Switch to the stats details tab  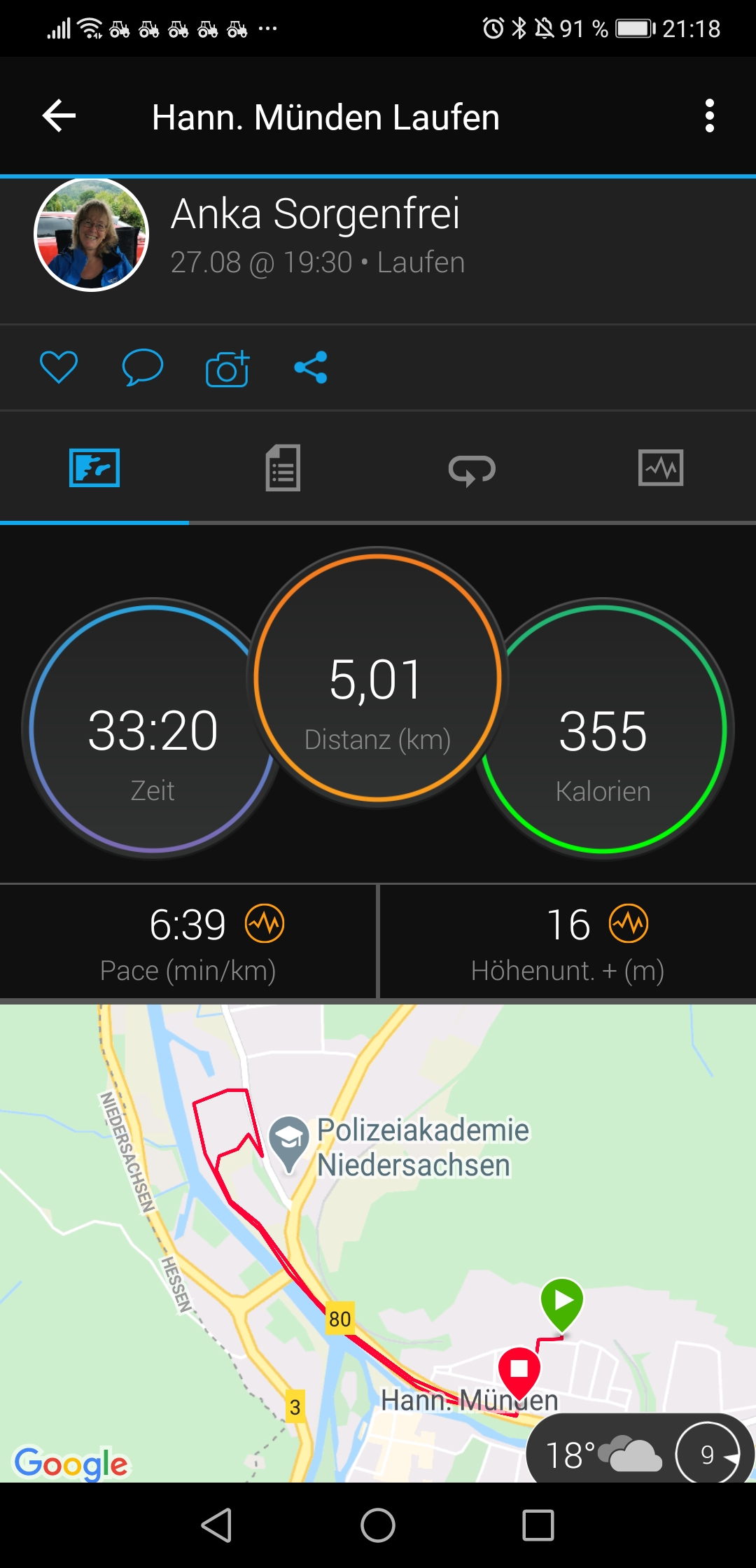283,468
